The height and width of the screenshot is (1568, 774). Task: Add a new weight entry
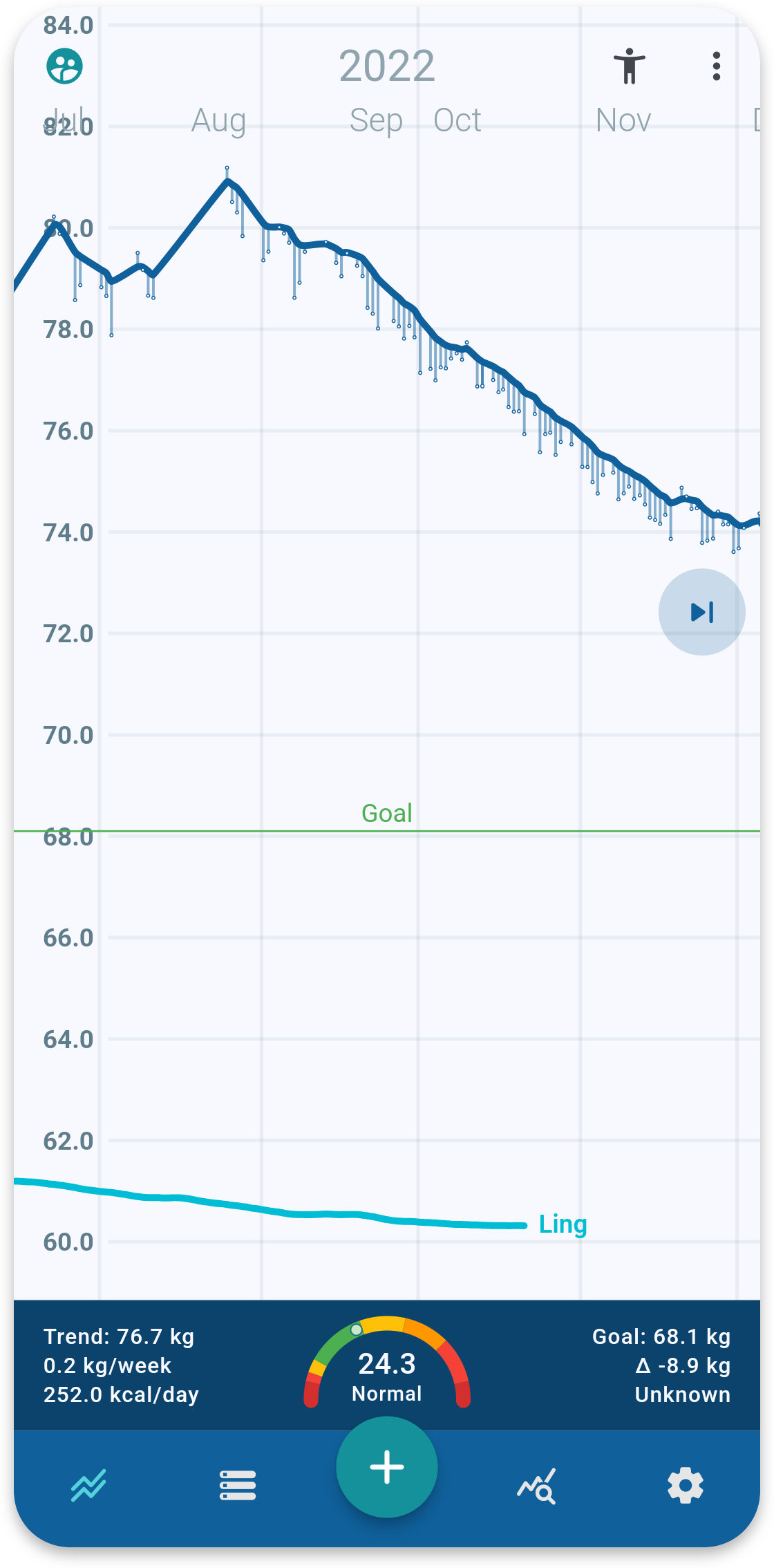pyautogui.click(x=387, y=1467)
